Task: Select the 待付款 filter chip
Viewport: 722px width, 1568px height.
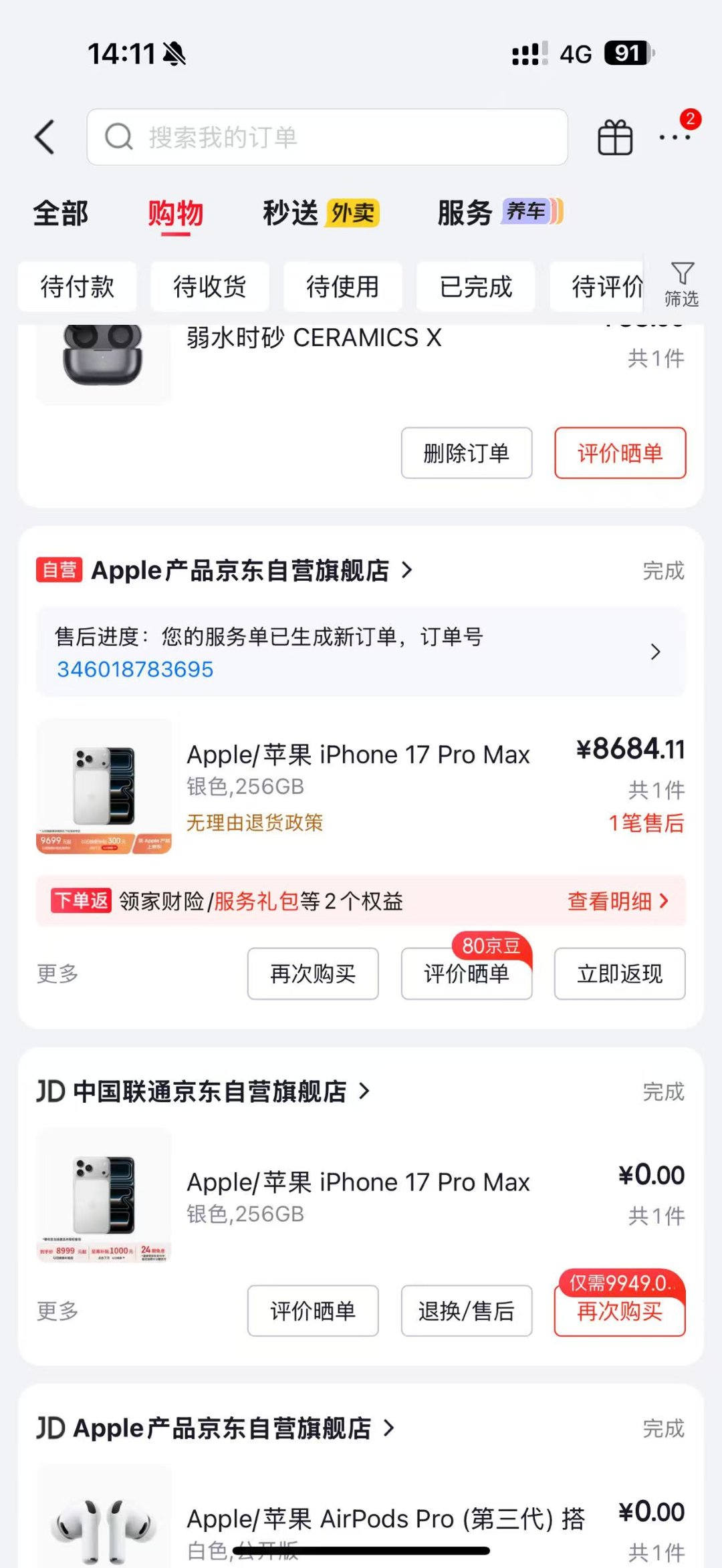Action: pyautogui.click(x=77, y=286)
